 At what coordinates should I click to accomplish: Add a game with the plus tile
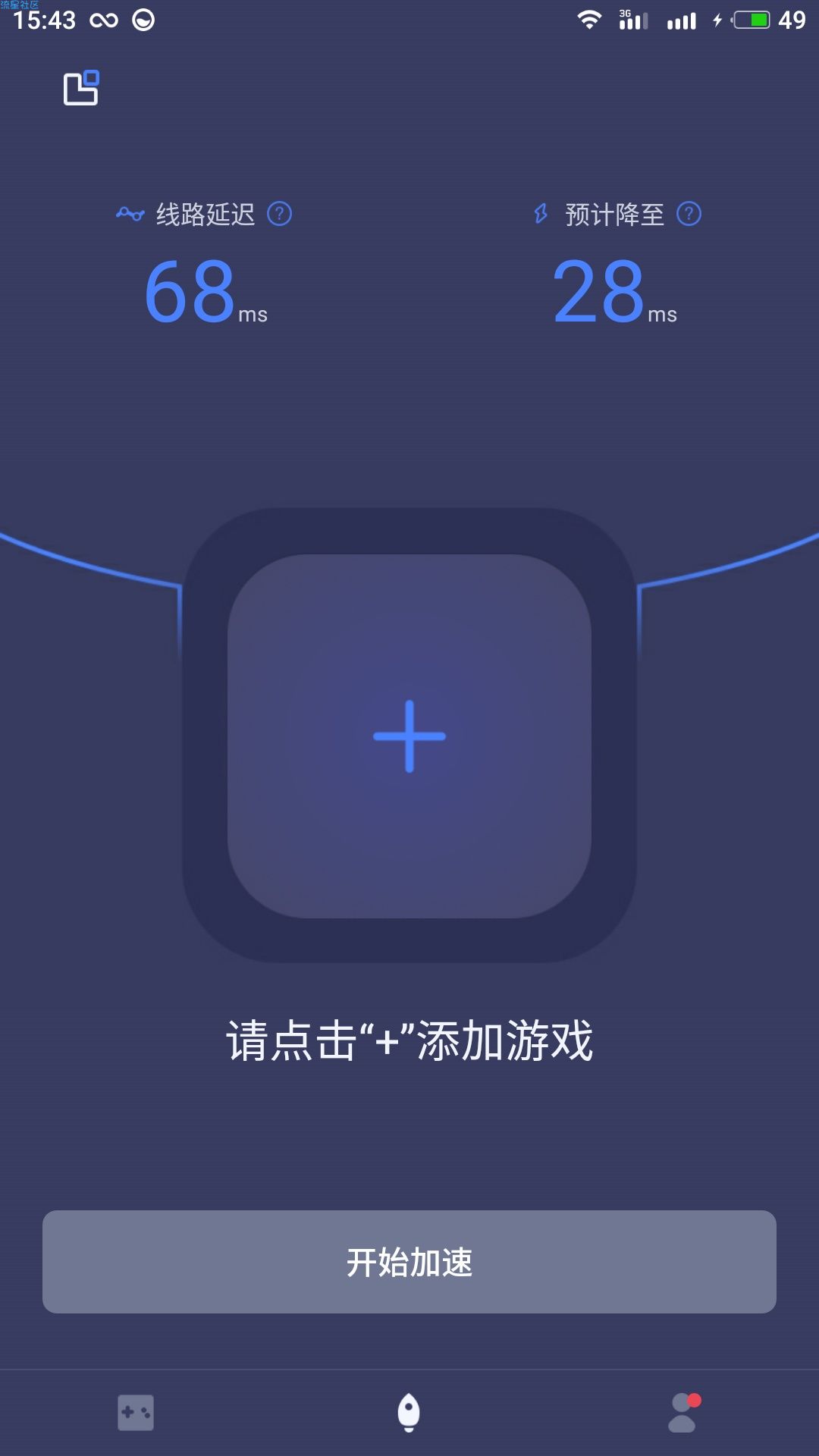pyautogui.click(x=409, y=736)
